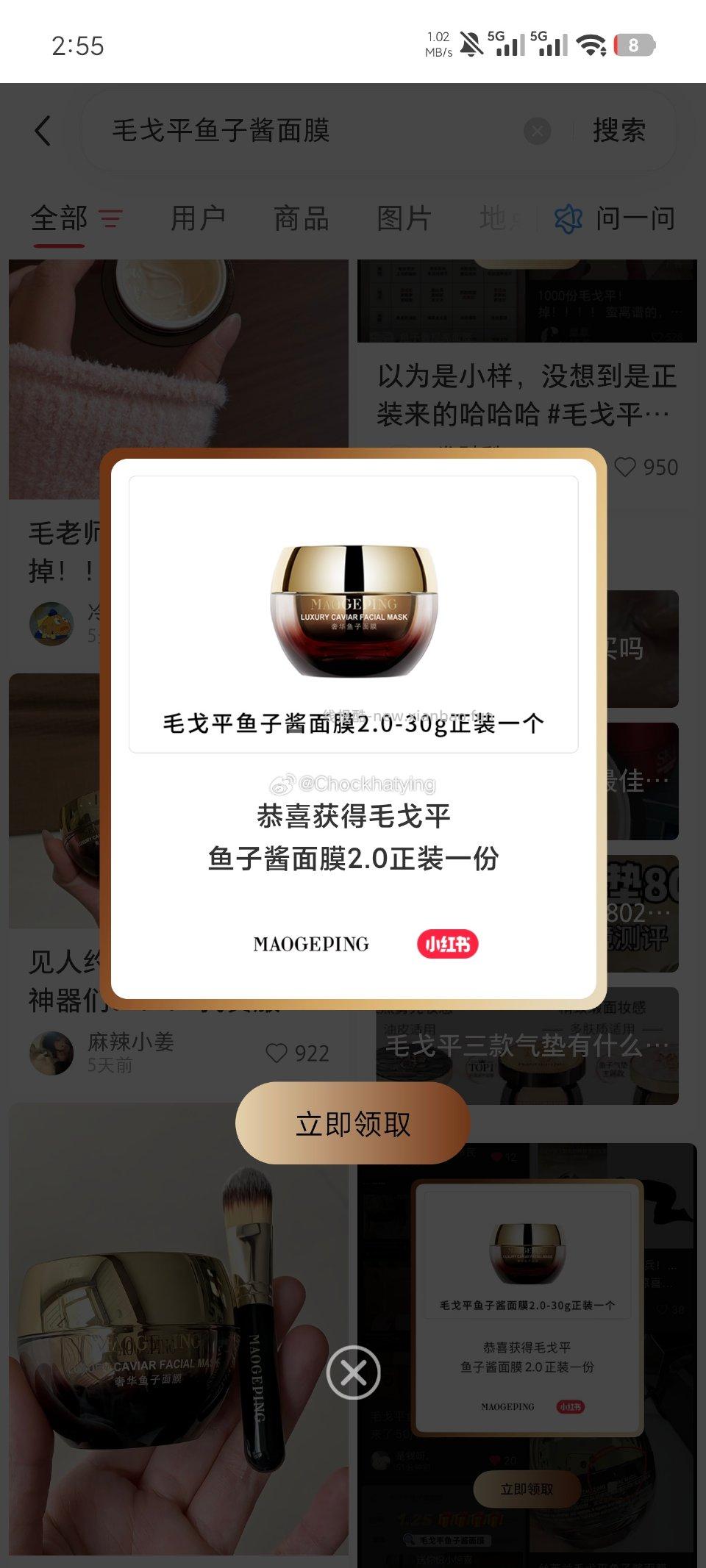Tap the 立即领取 claim button
Image resolution: width=706 pixels, height=1568 pixels.
353,1123
